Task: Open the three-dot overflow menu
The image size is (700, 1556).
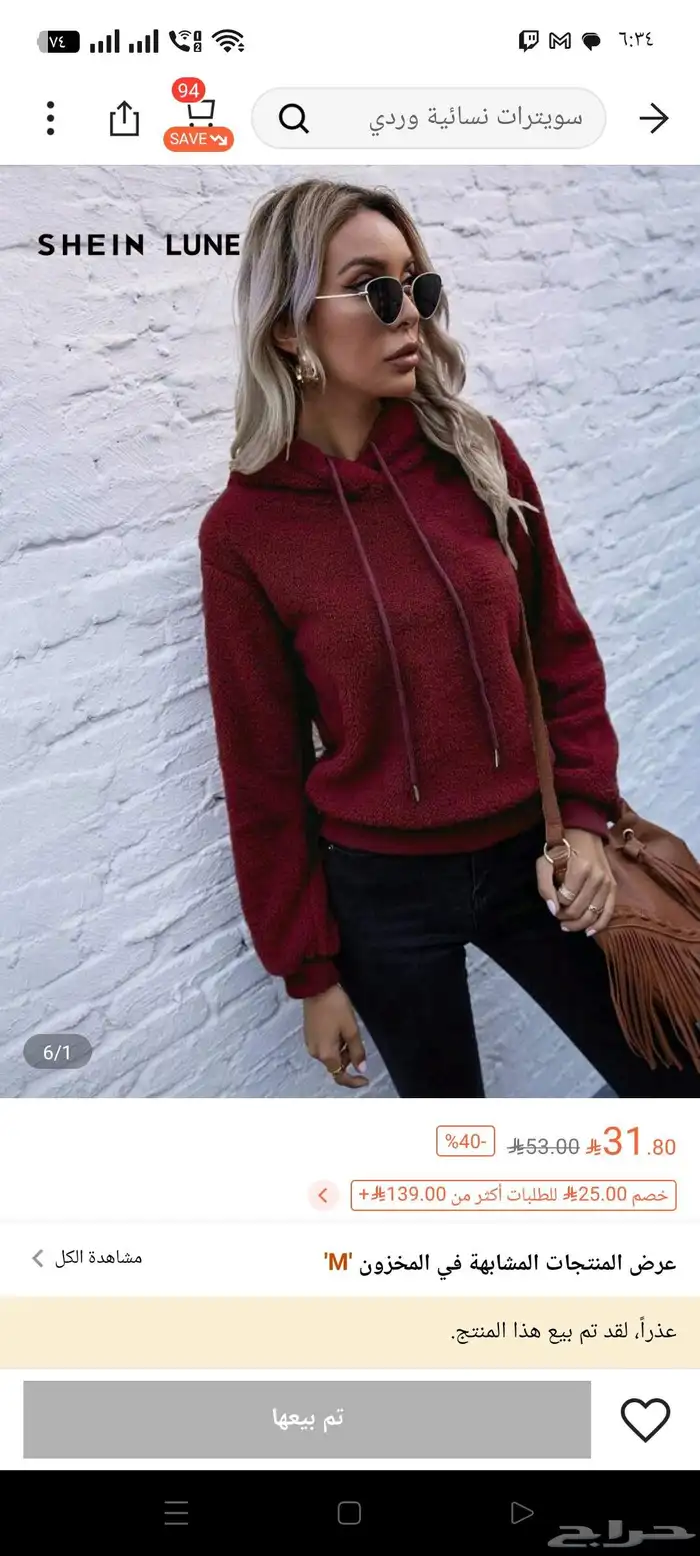Action: pos(50,119)
